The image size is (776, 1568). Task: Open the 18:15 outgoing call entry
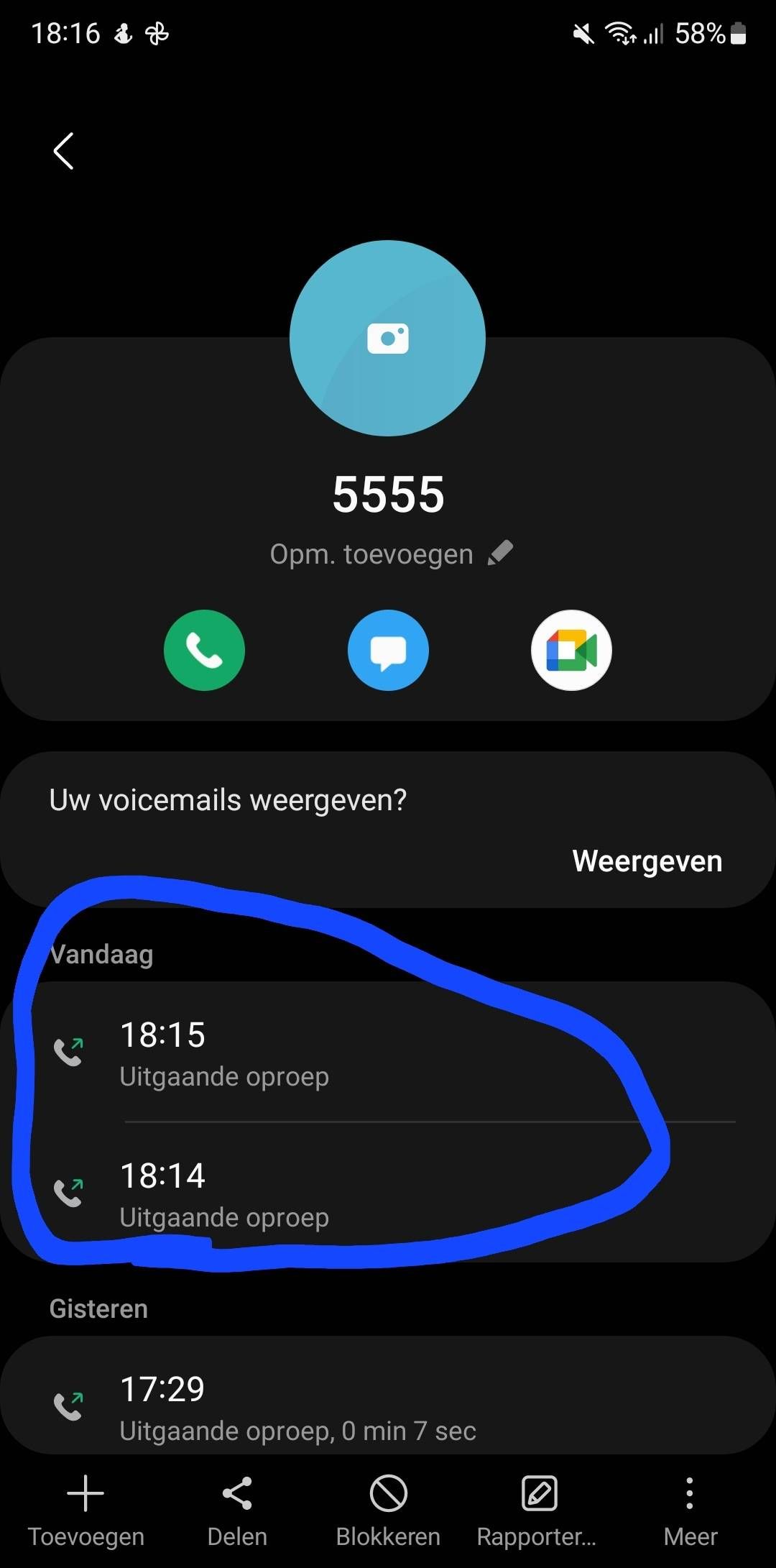pos(388,1053)
